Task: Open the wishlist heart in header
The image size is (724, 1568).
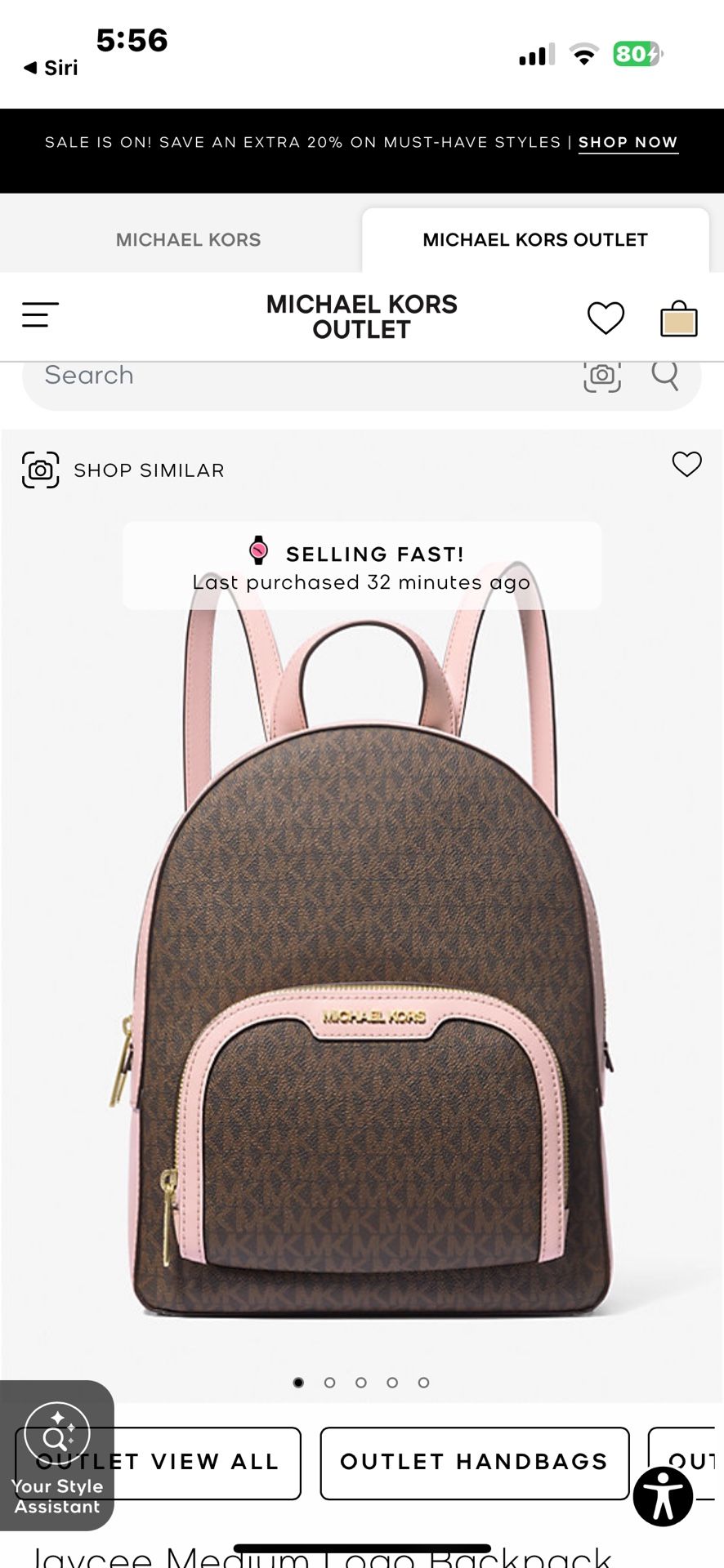Action: (606, 318)
